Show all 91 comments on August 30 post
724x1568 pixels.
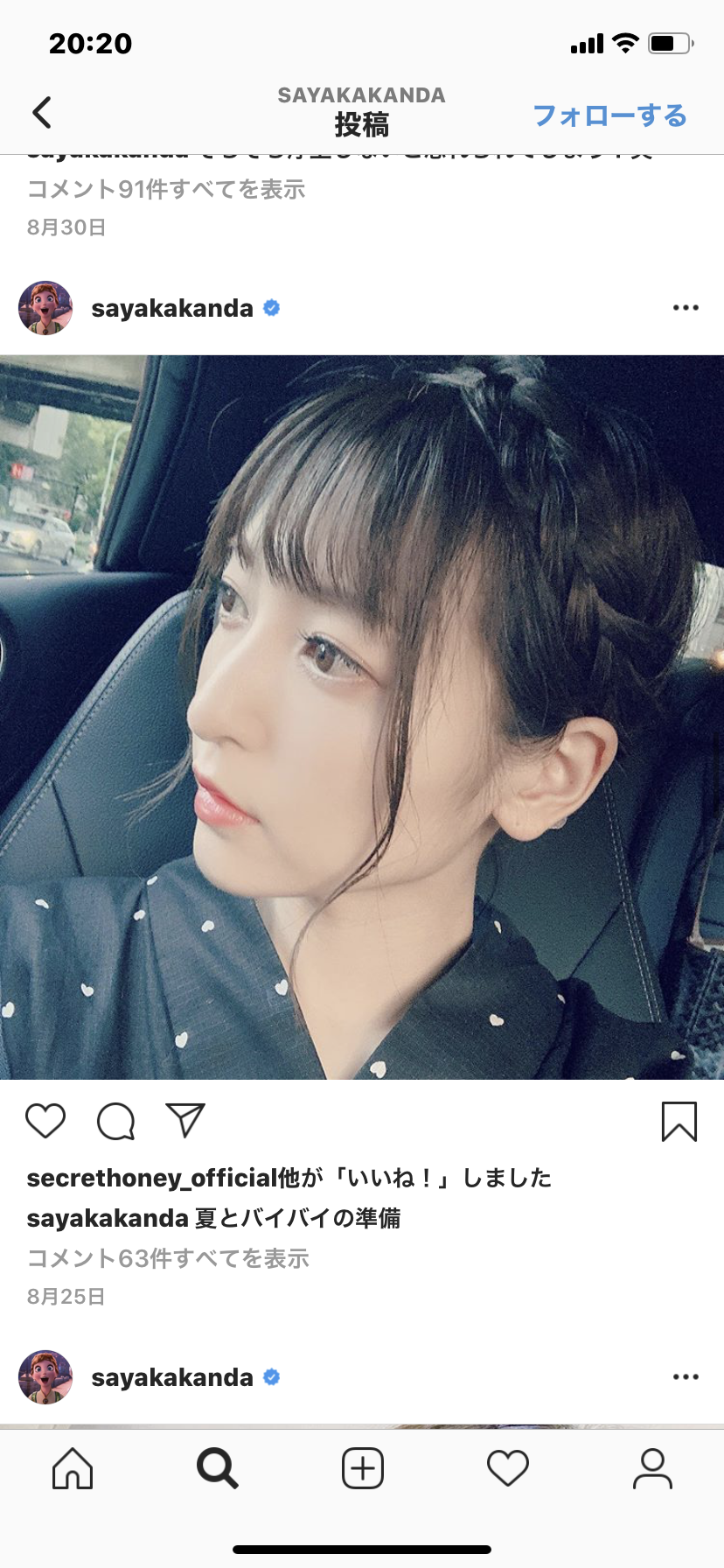166,189
